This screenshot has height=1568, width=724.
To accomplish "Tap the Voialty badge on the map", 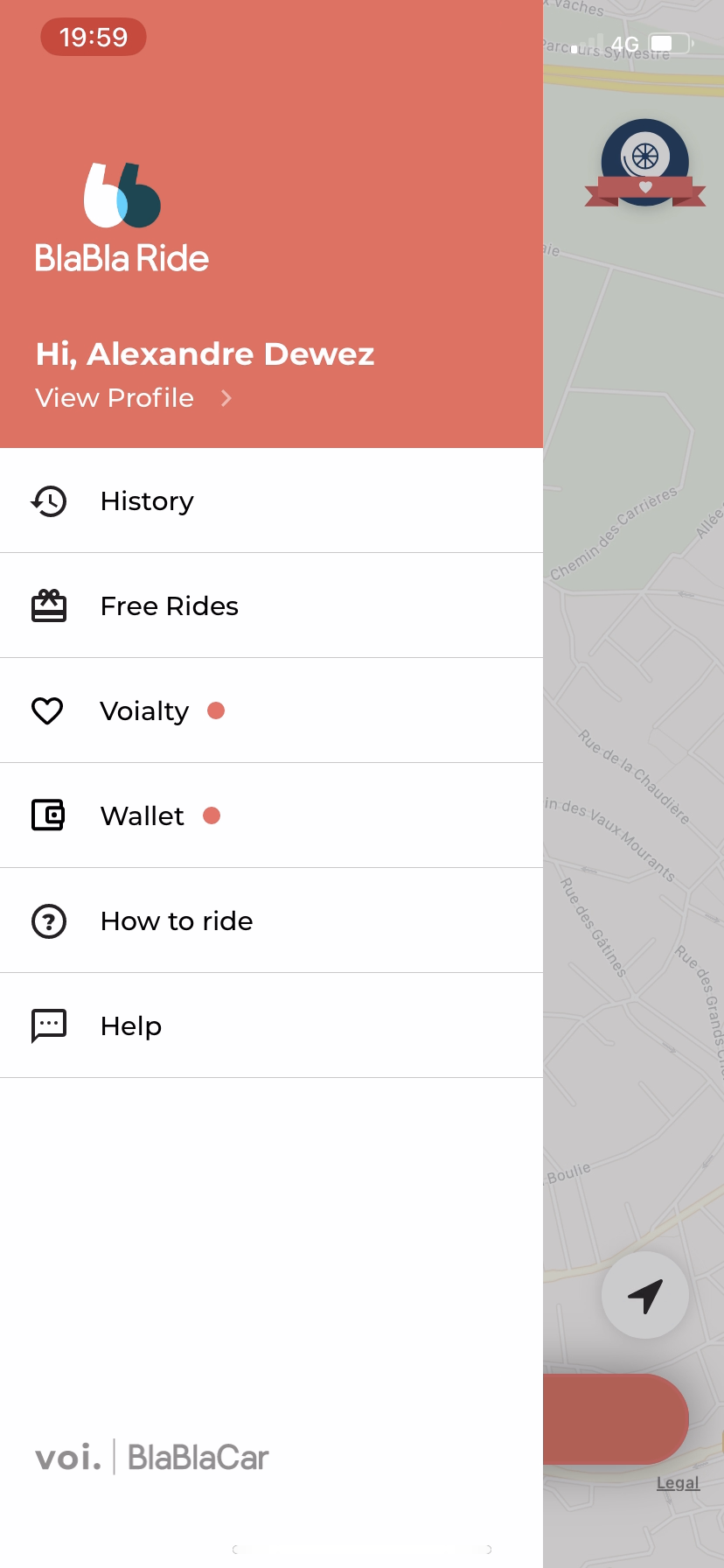I will [645, 164].
